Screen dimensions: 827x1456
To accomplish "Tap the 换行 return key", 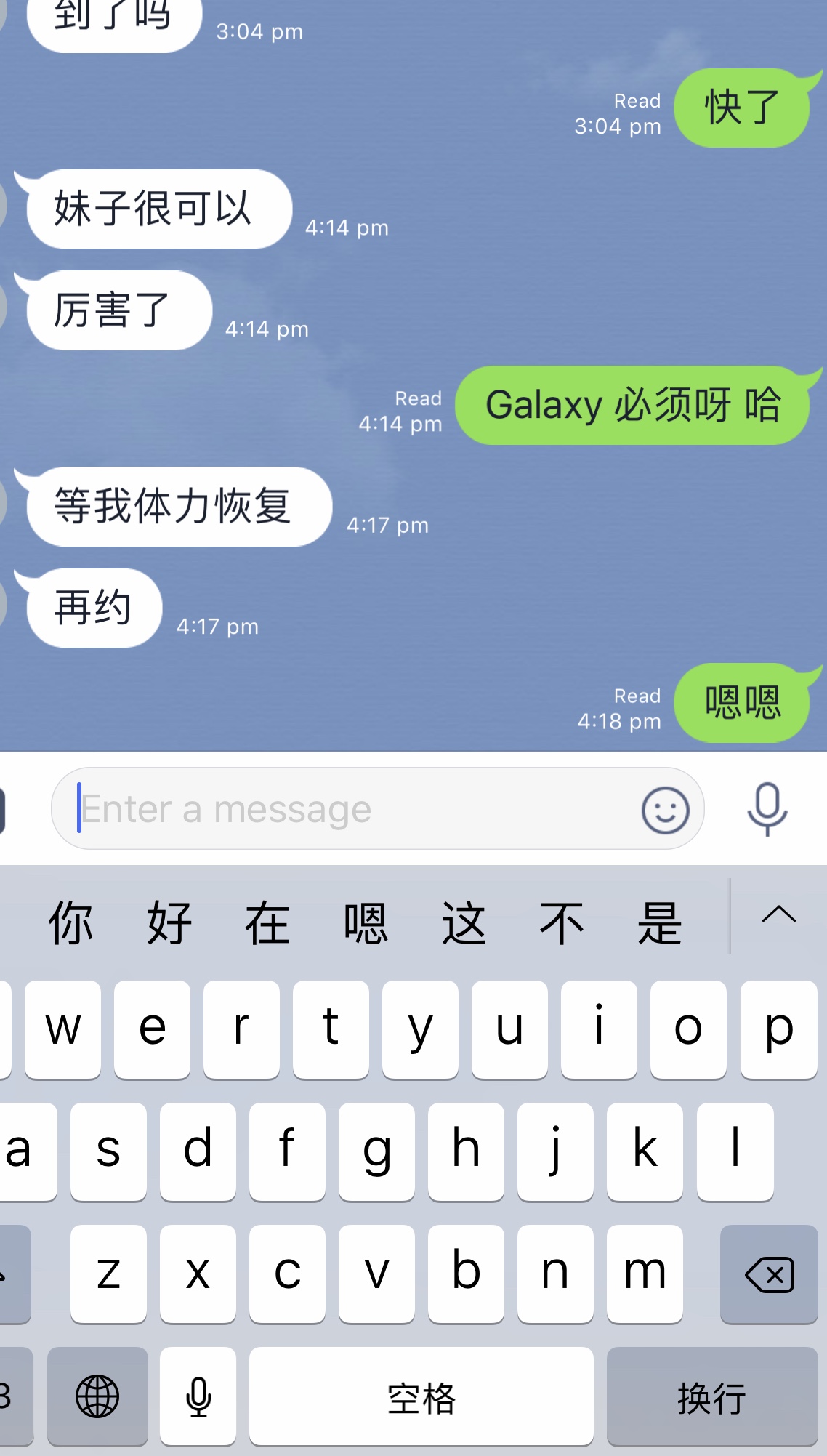I will [711, 1396].
